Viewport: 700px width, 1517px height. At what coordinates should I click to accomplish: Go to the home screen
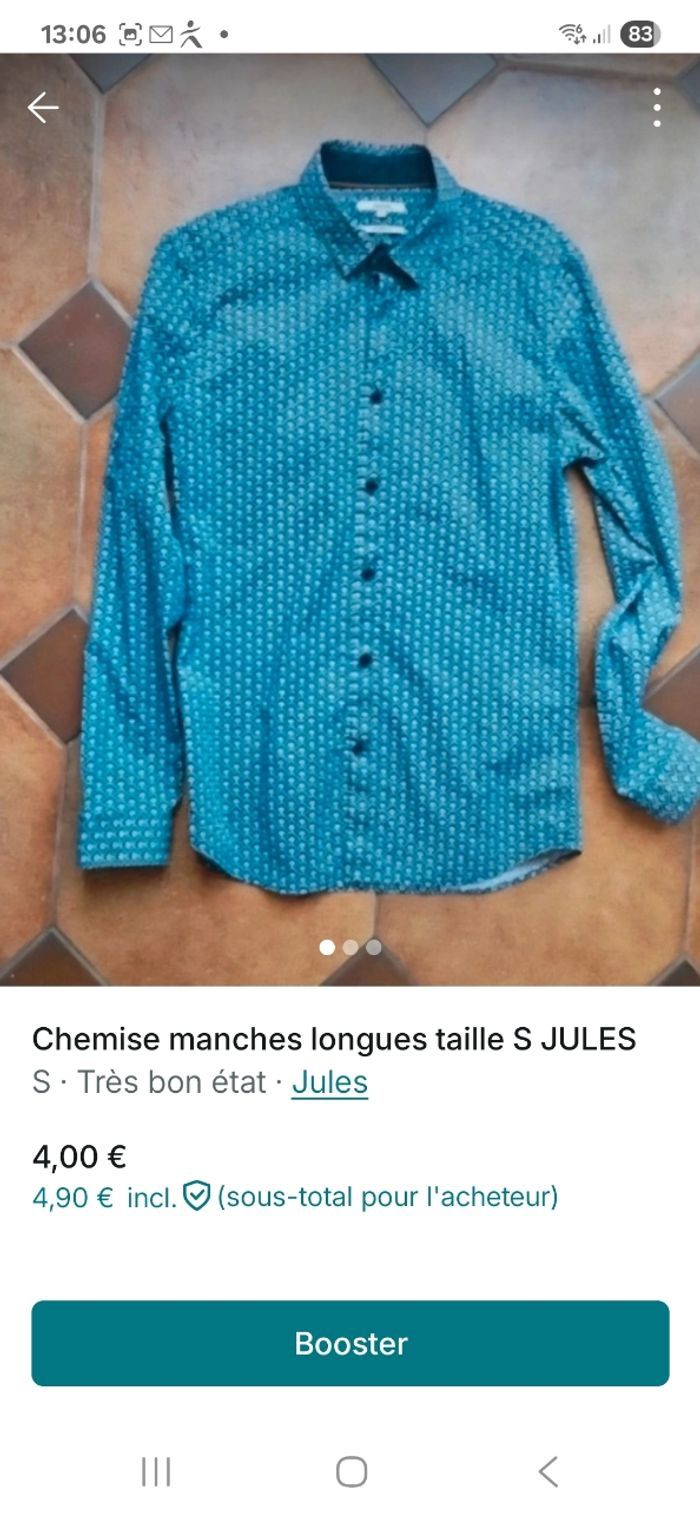(351, 1472)
